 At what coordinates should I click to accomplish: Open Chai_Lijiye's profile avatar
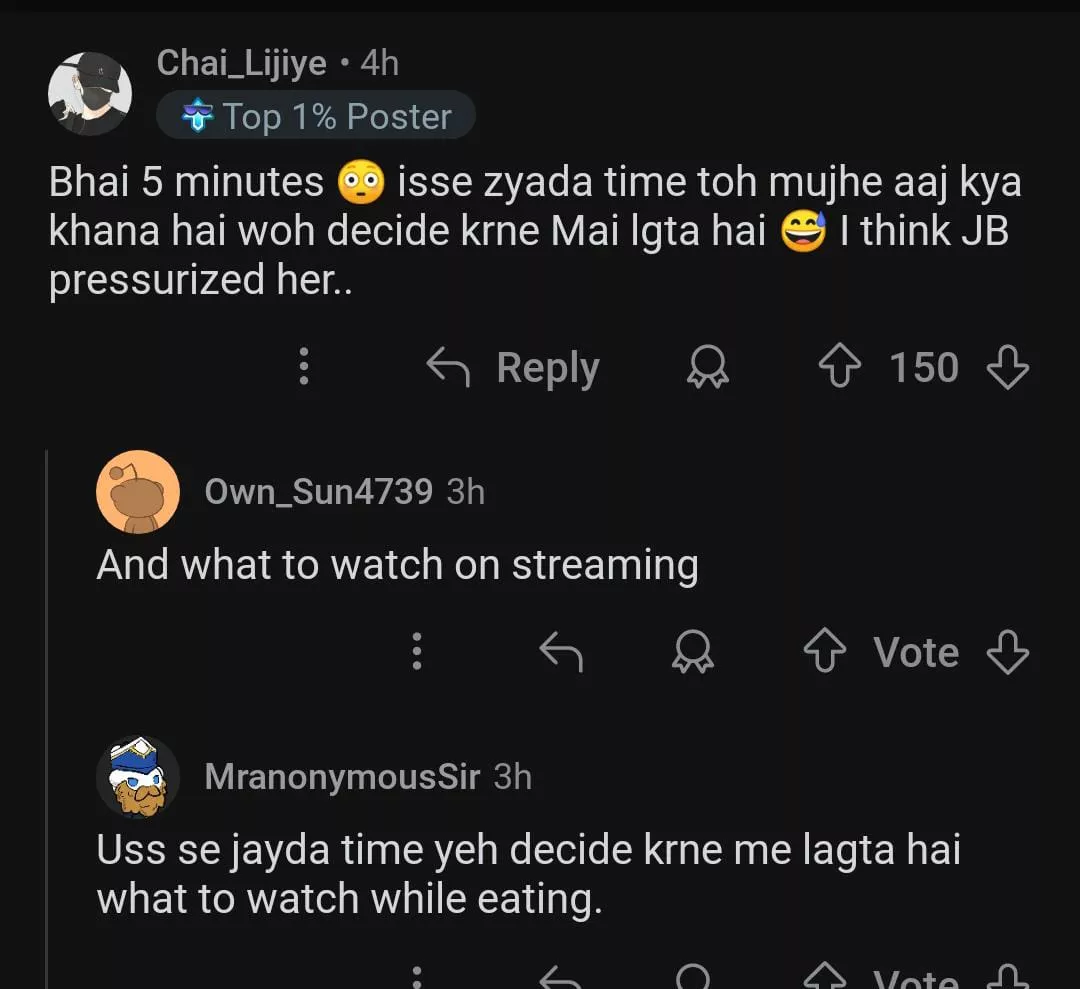click(90, 94)
